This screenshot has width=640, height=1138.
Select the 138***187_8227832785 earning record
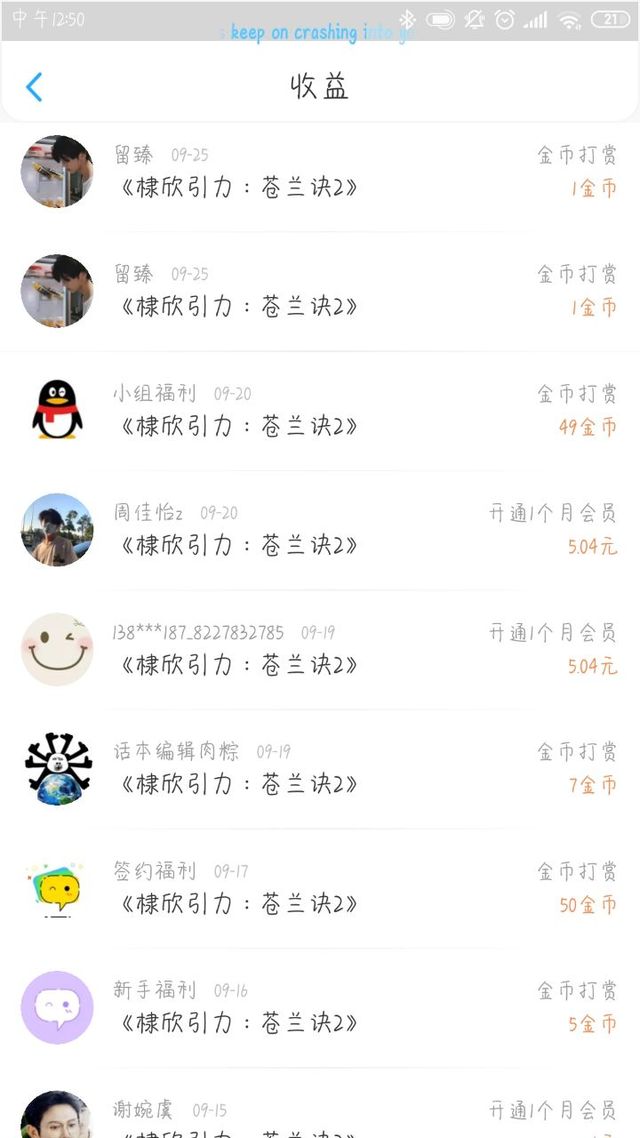(x=320, y=649)
